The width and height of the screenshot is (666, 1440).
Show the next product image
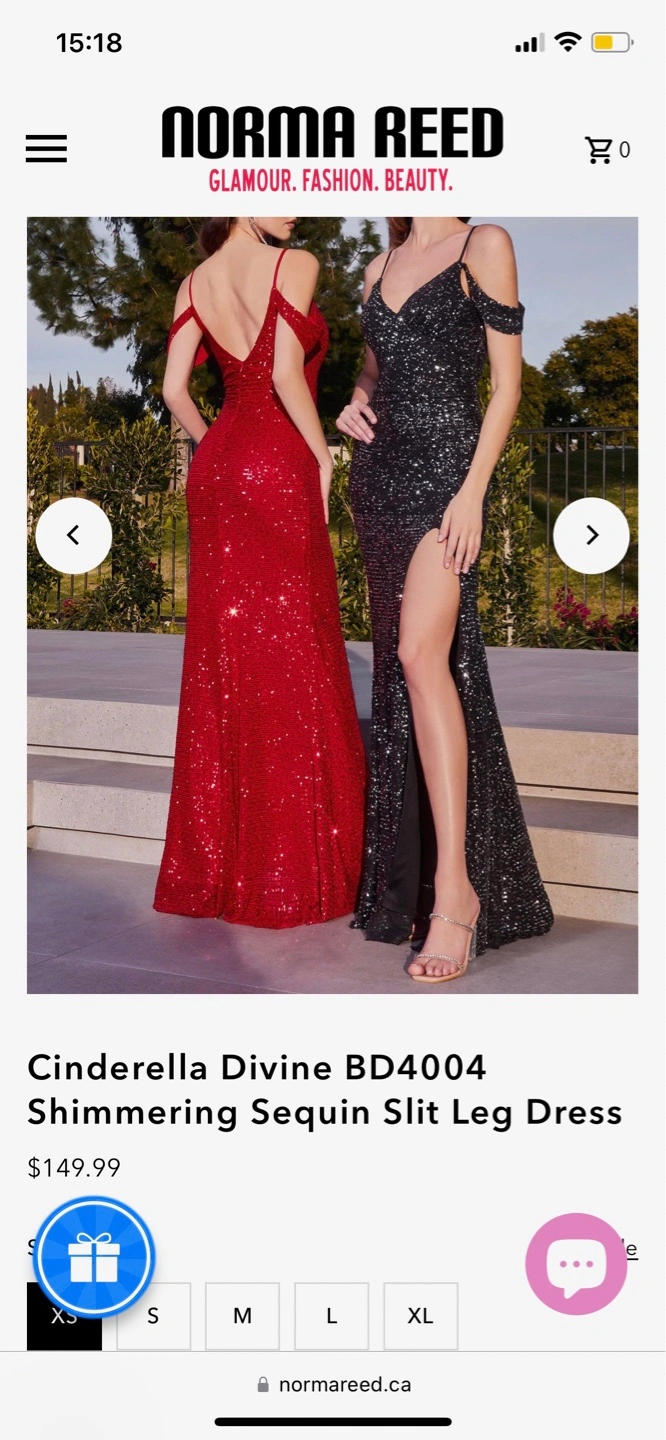591,535
